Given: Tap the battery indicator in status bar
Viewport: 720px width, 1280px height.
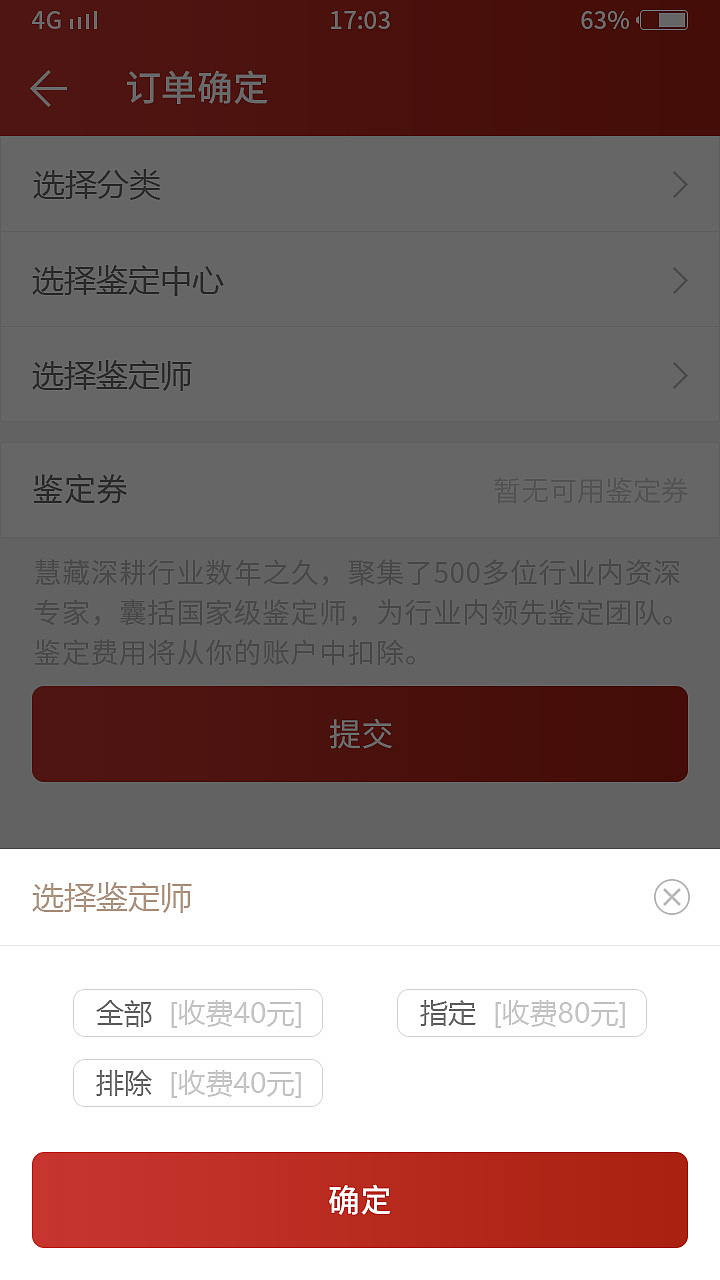Looking at the screenshot, I should (665, 18).
